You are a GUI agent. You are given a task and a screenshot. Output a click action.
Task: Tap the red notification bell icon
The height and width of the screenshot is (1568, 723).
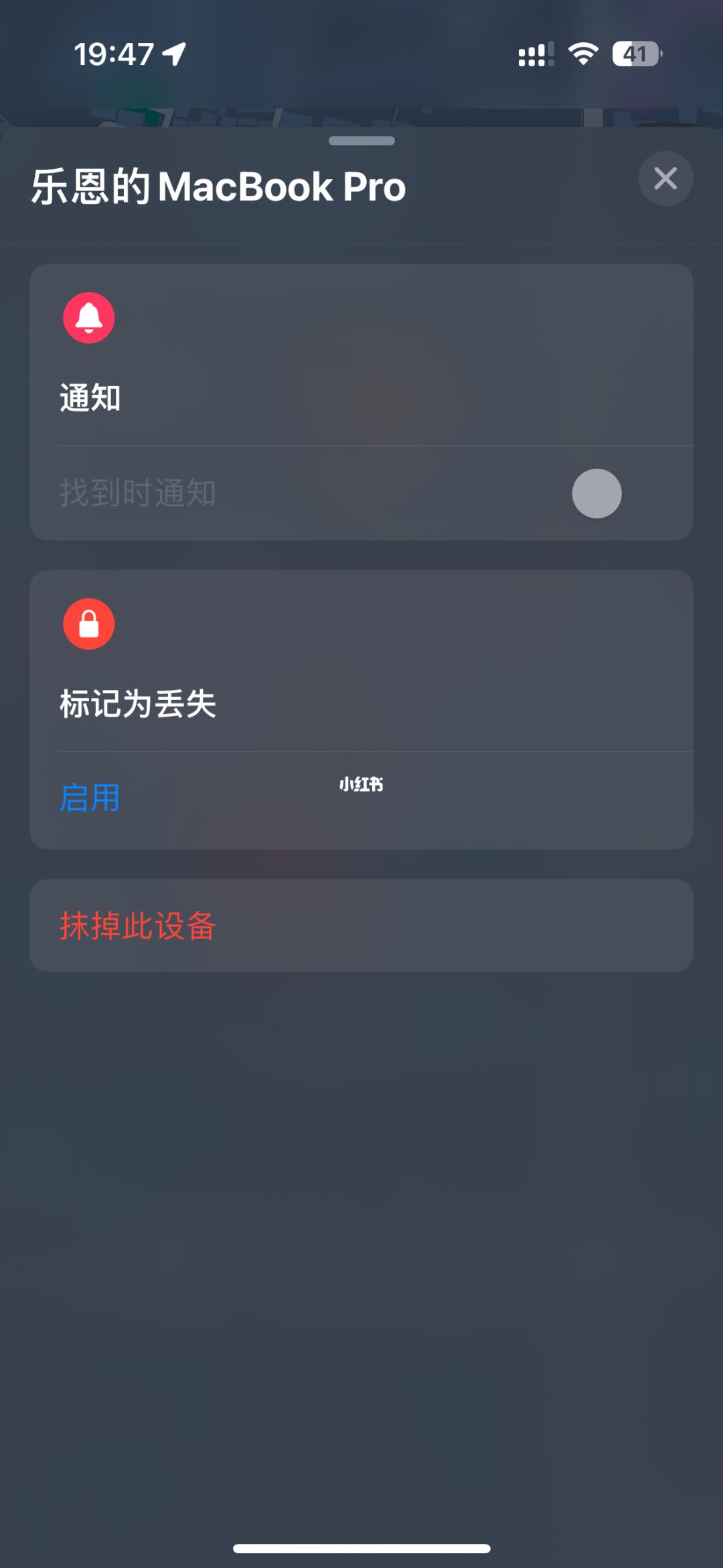pyautogui.click(x=90, y=317)
